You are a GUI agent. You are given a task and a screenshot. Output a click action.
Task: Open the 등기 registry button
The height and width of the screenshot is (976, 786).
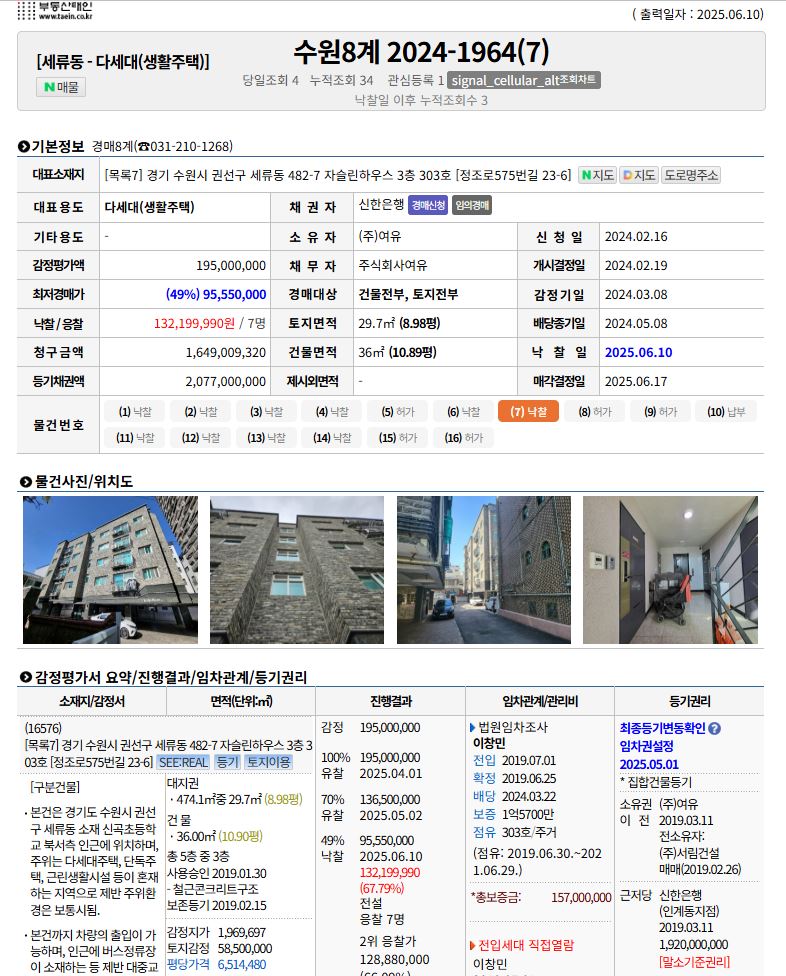coord(227,761)
